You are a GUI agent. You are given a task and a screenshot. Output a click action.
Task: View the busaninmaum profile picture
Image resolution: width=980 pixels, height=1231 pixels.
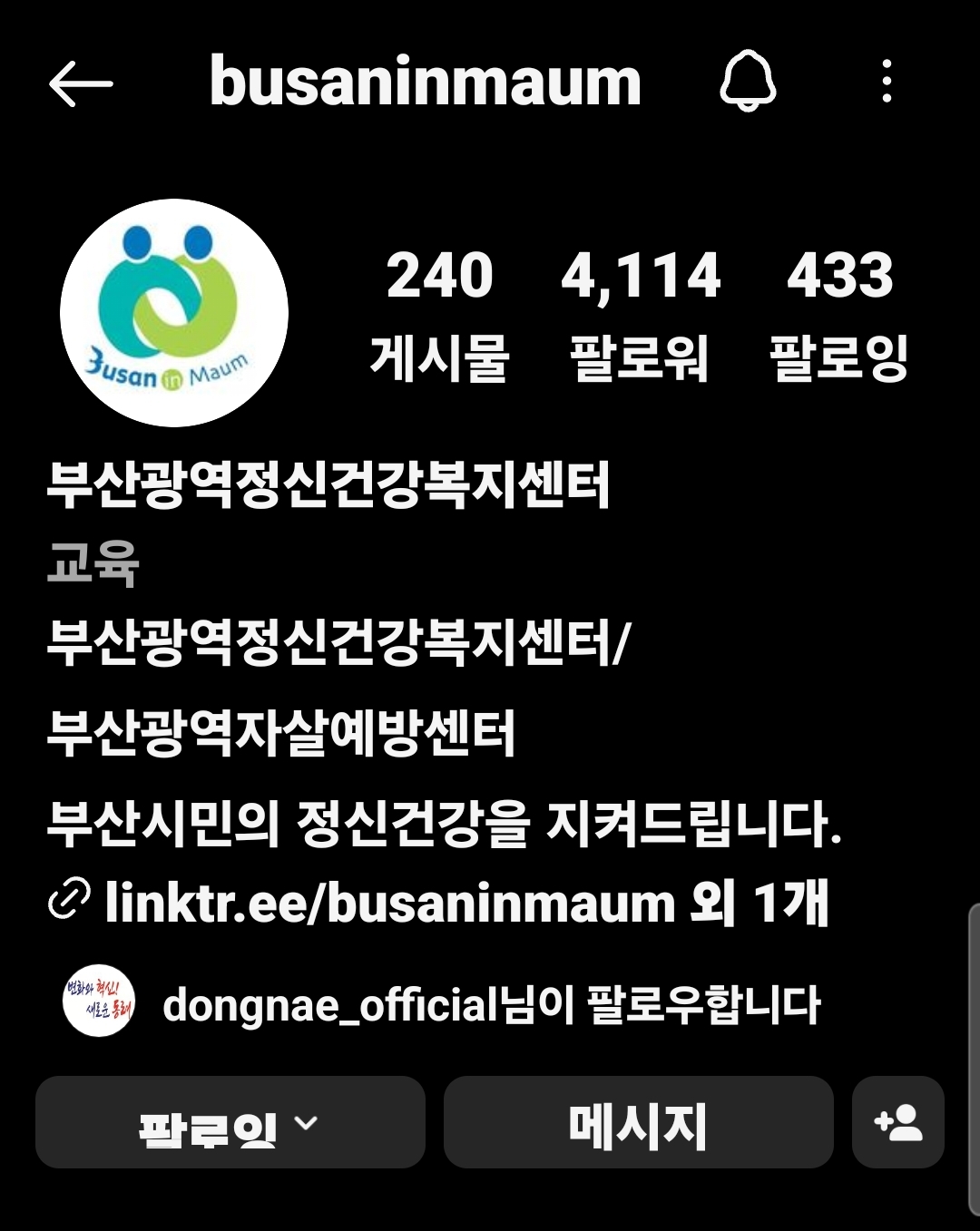pyautogui.click(x=174, y=313)
